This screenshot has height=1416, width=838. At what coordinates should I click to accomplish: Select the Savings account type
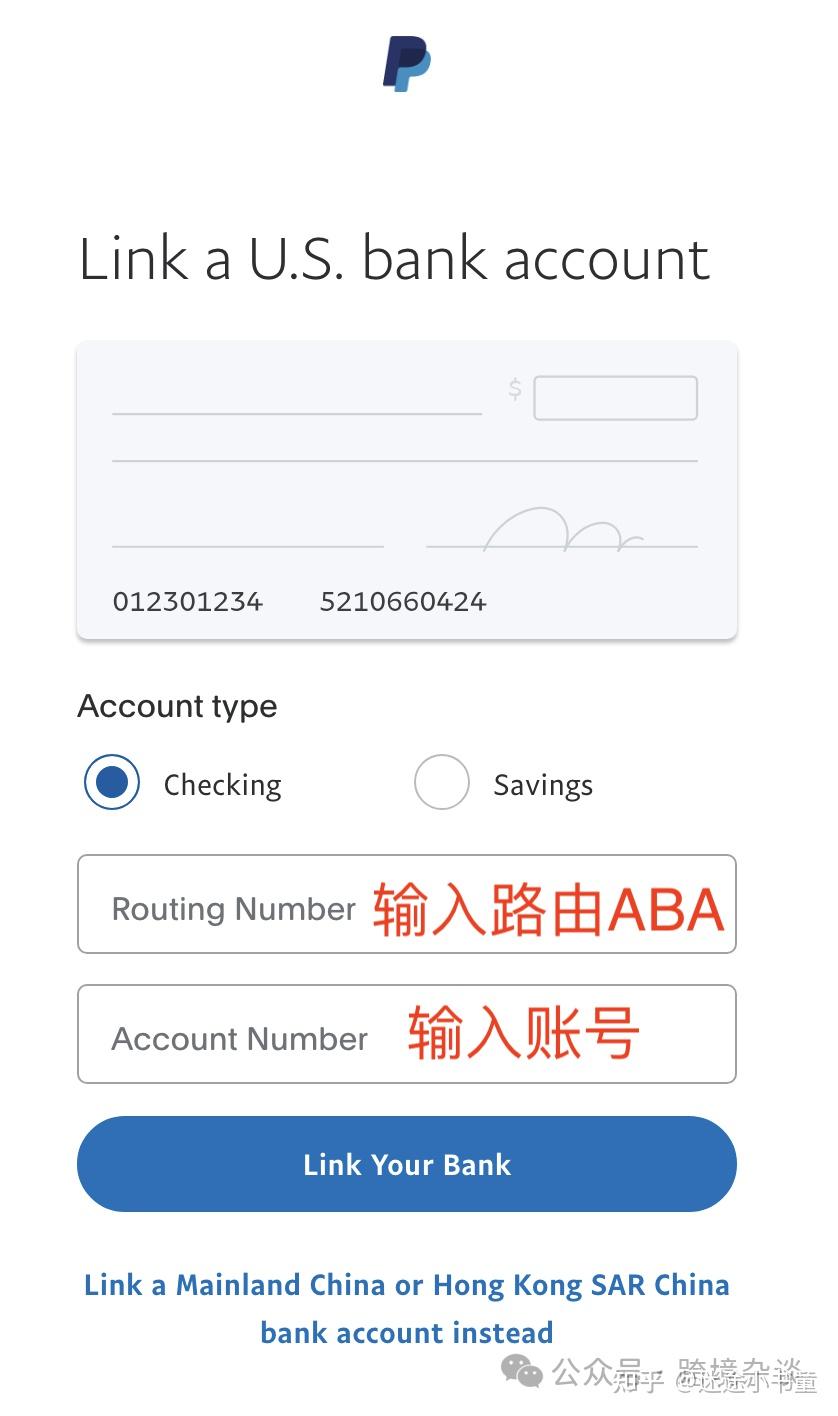[x=441, y=782]
